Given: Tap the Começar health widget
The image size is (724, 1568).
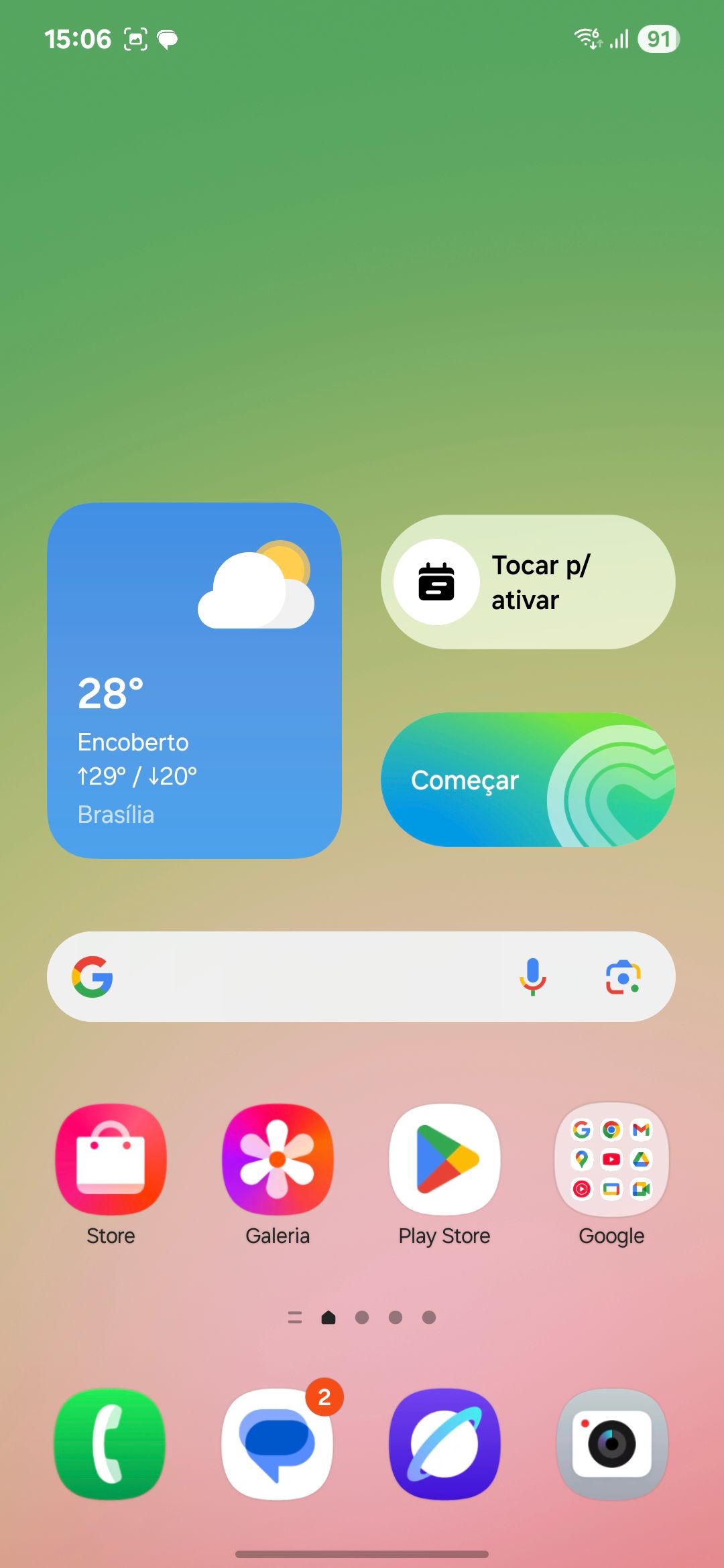Looking at the screenshot, I should coord(528,779).
